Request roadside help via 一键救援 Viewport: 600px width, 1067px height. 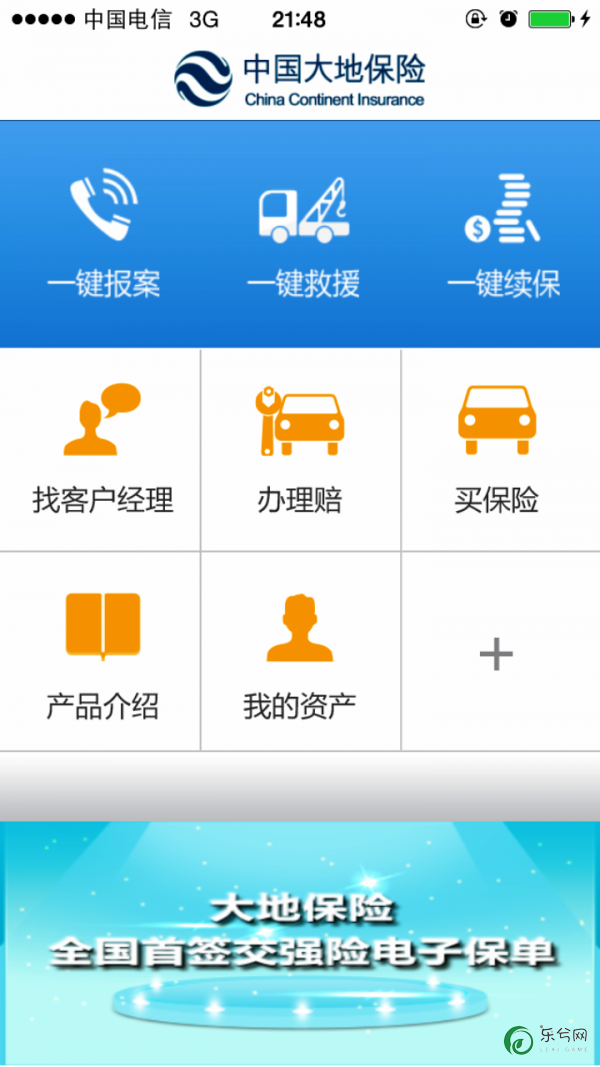pos(303,235)
